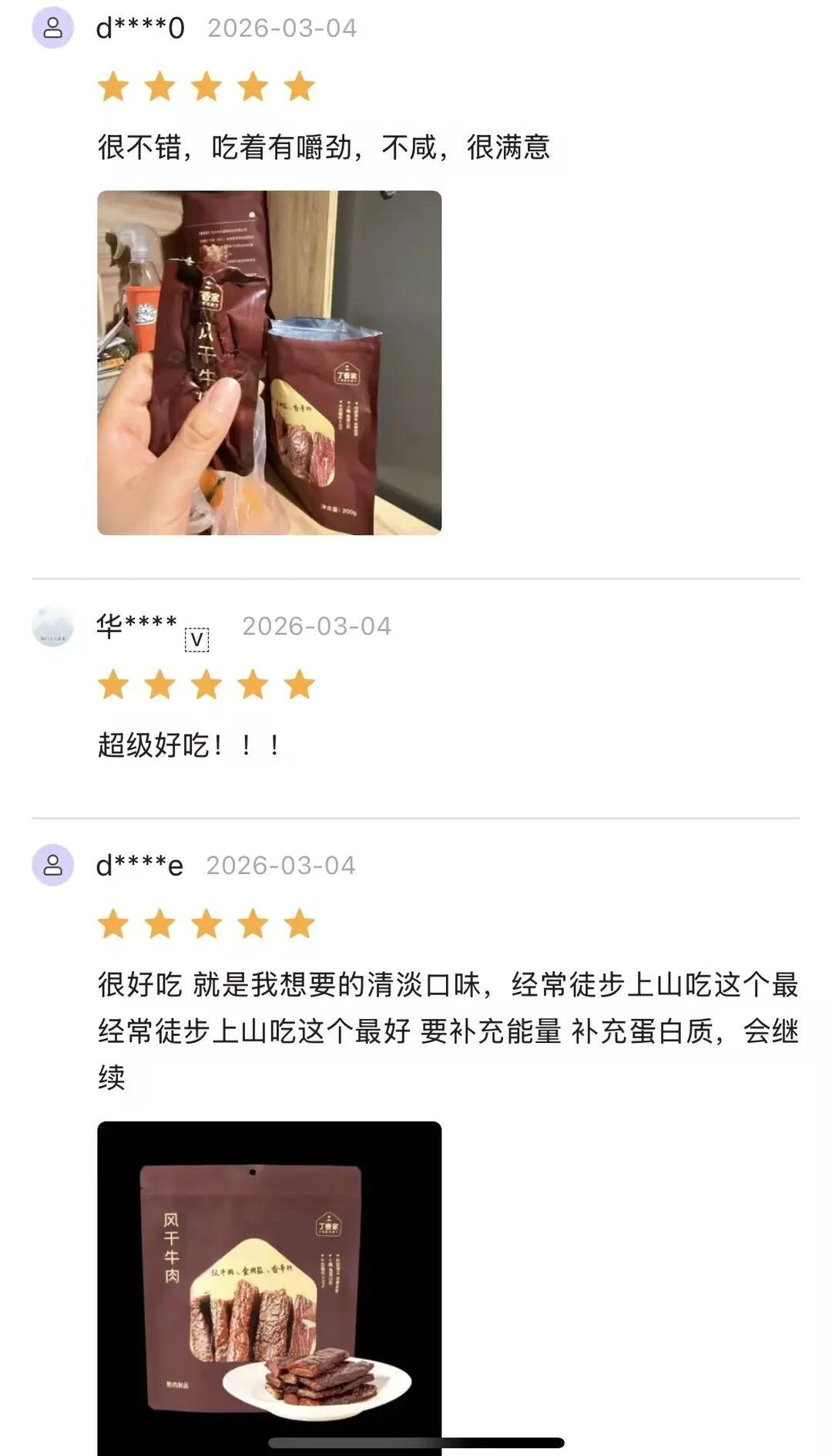Open d****0's profile avatar
832x1456 pixels.
52,28
